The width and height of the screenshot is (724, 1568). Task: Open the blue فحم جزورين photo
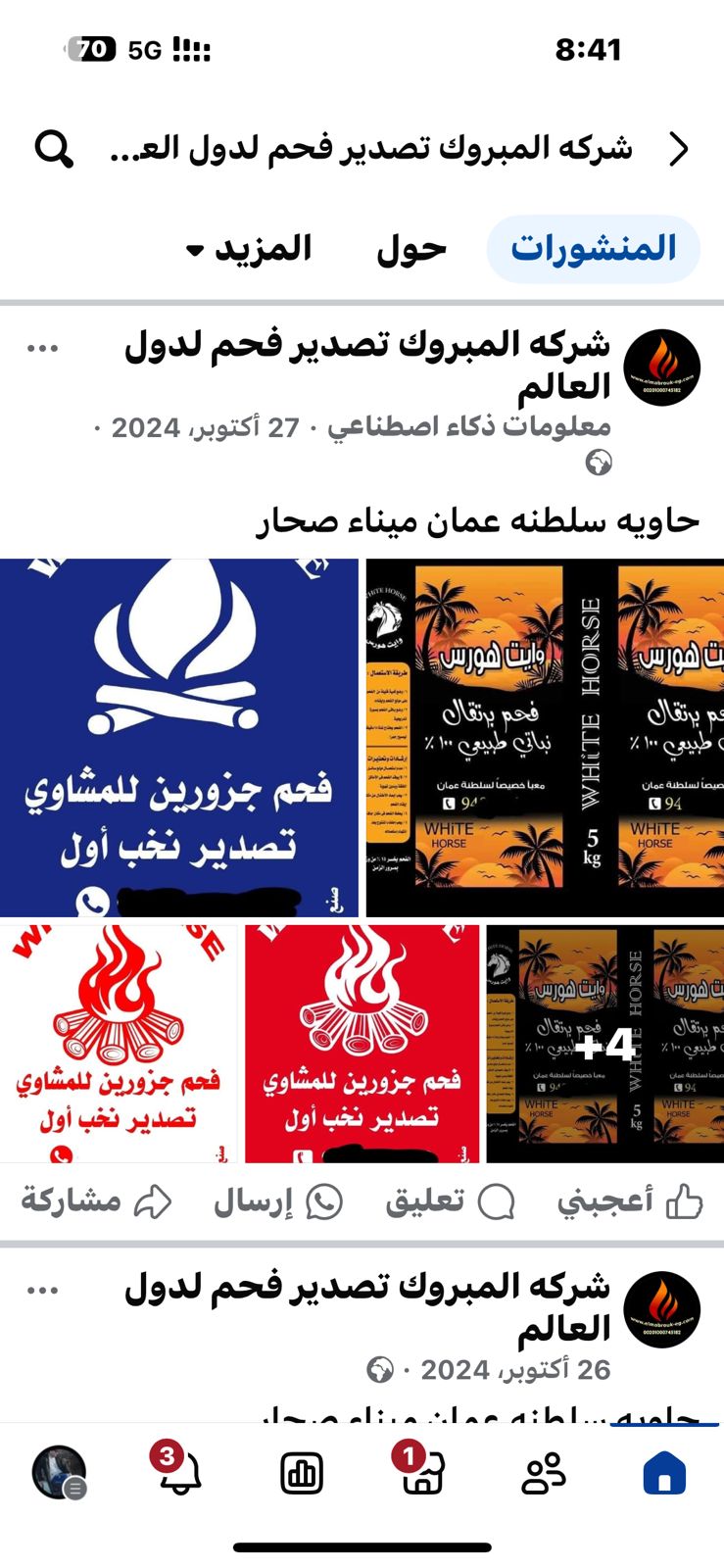(x=179, y=738)
